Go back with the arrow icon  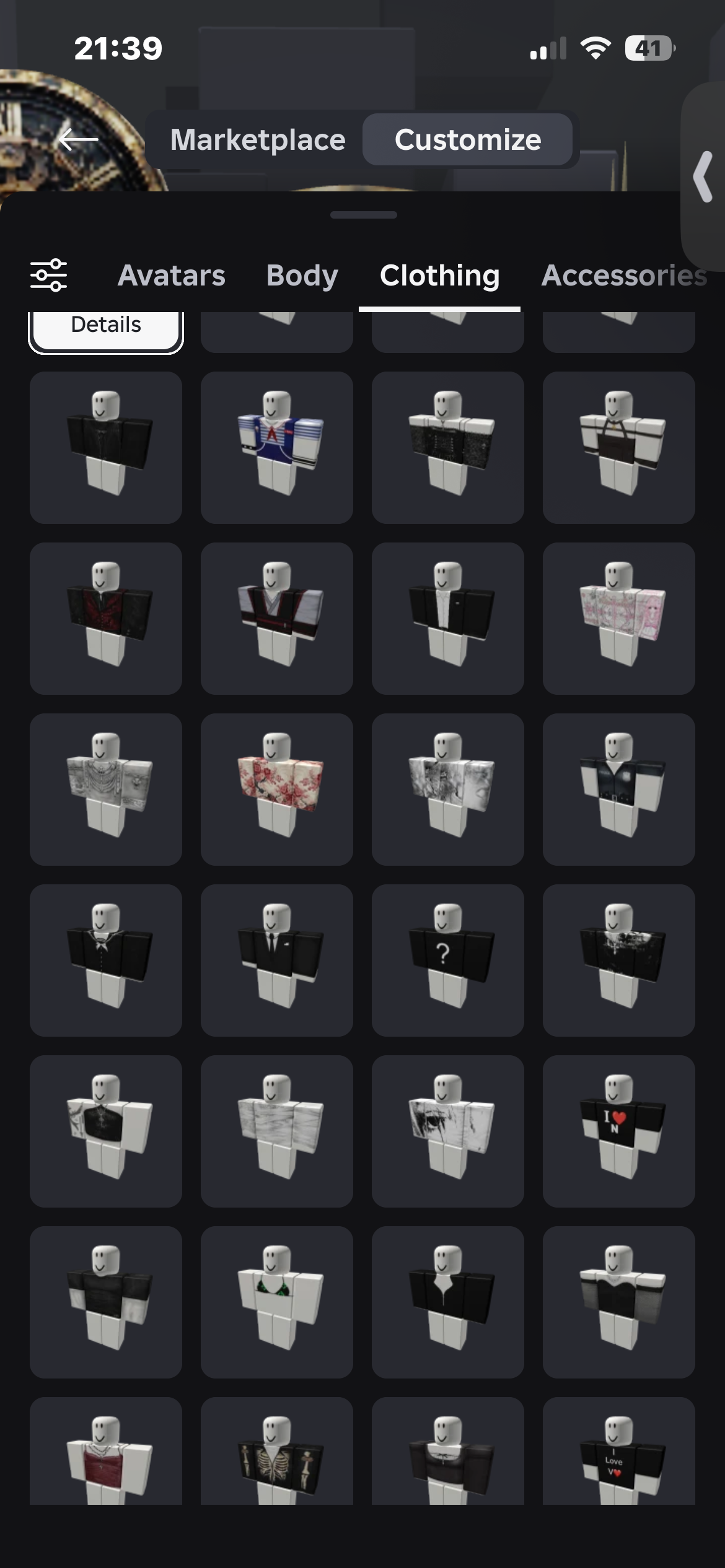coord(79,140)
